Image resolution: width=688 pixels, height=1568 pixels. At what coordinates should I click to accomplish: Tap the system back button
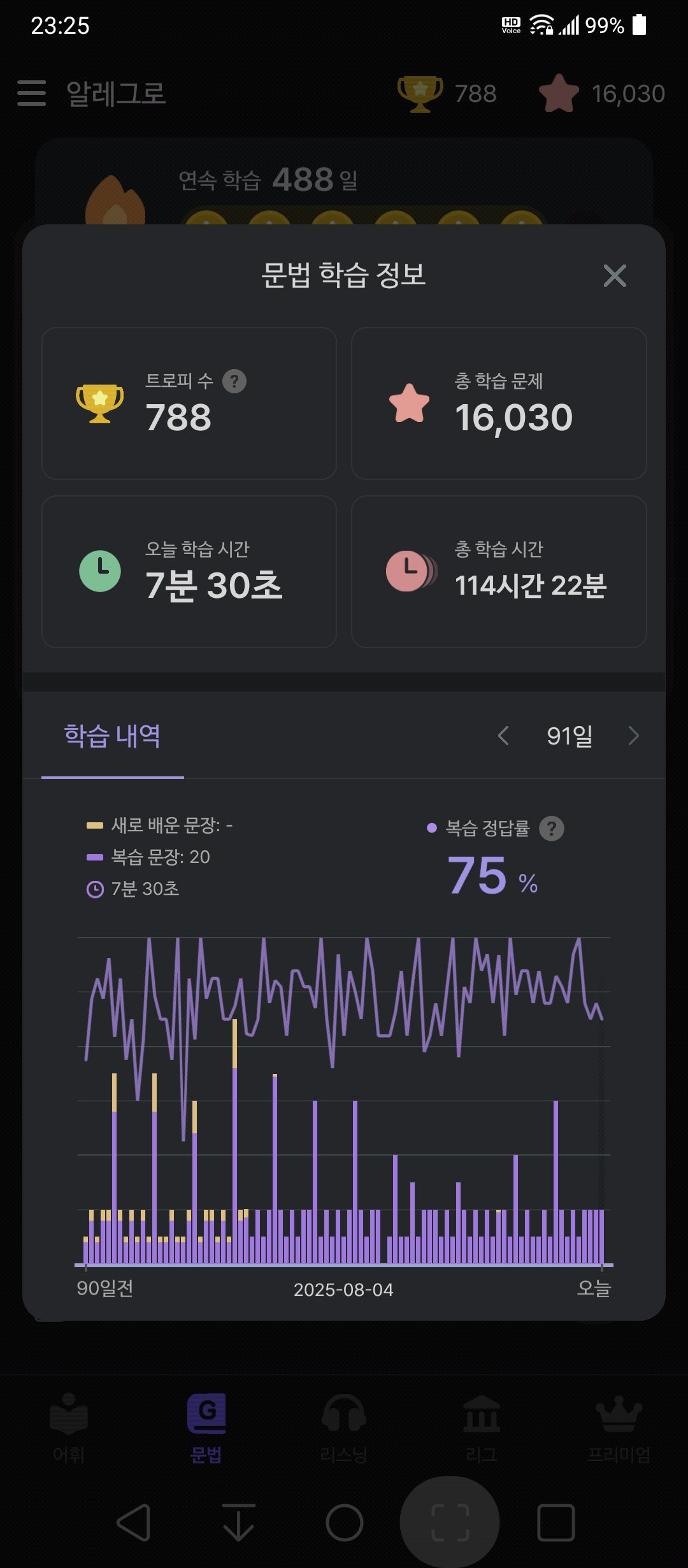pyautogui.click(x=134, y=1523)
